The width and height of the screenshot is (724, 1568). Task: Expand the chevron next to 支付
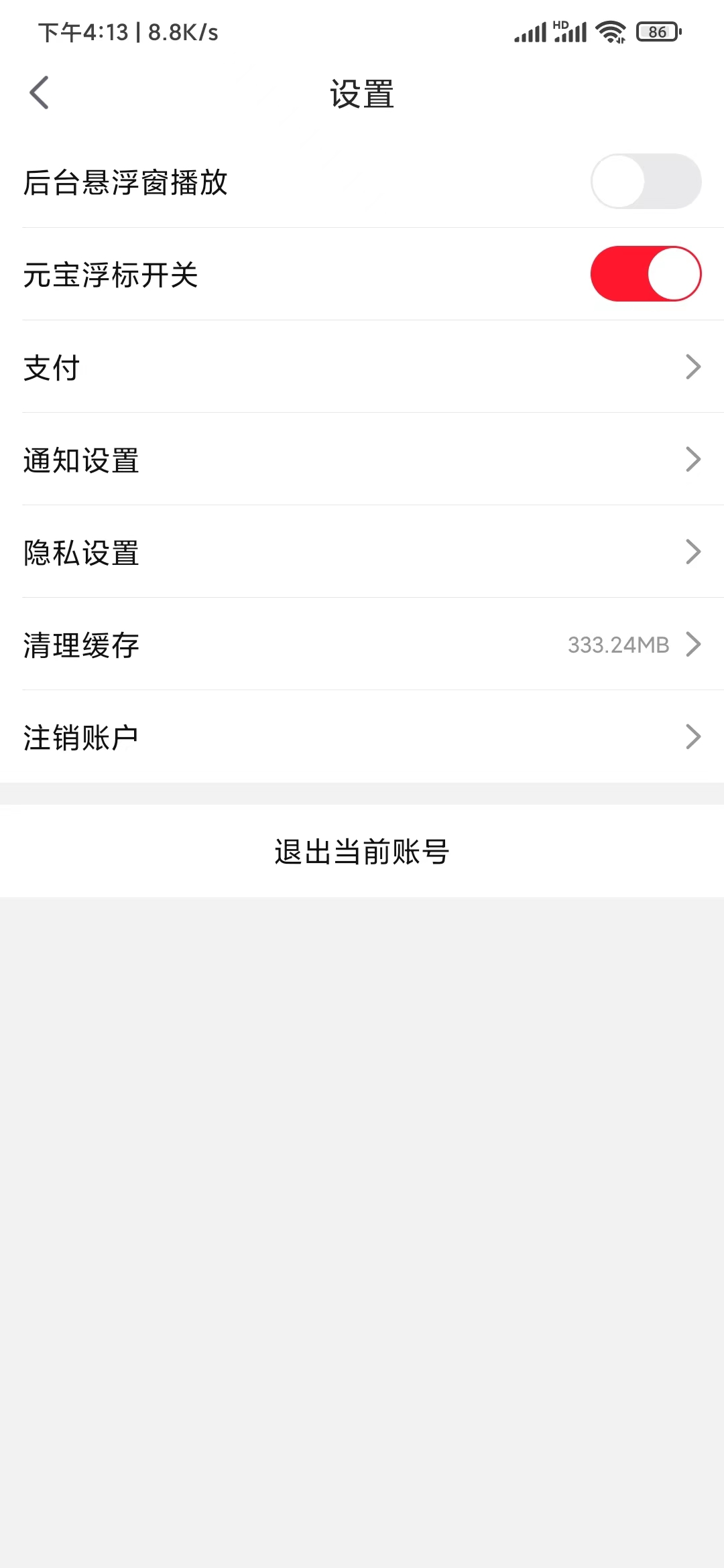694,367
